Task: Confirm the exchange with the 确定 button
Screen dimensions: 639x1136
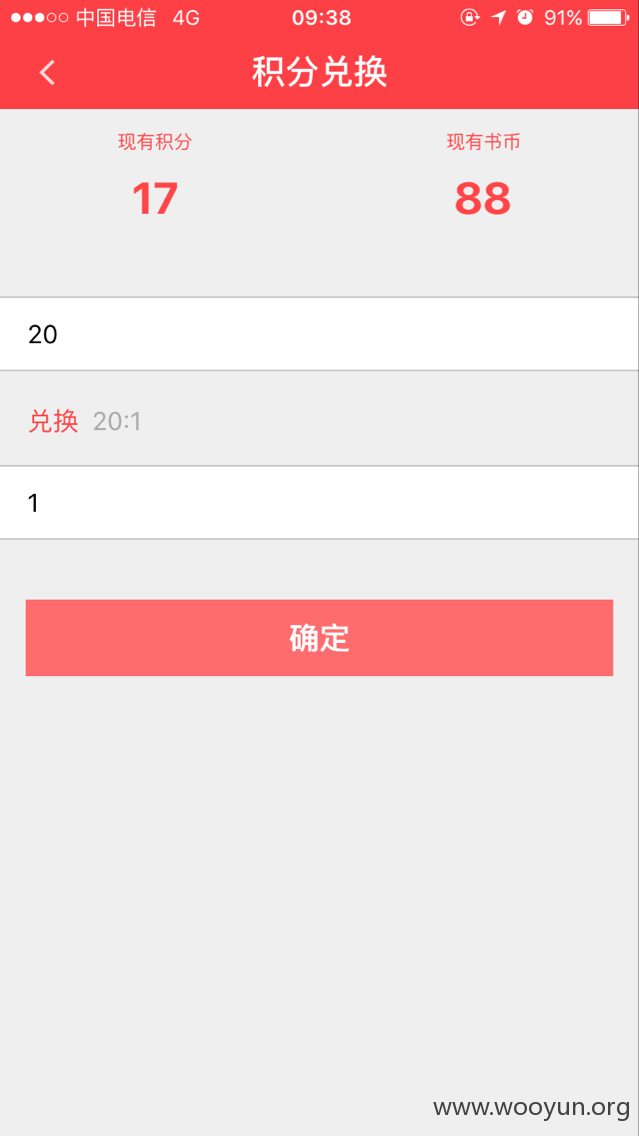Action: (x=320, y=638)
